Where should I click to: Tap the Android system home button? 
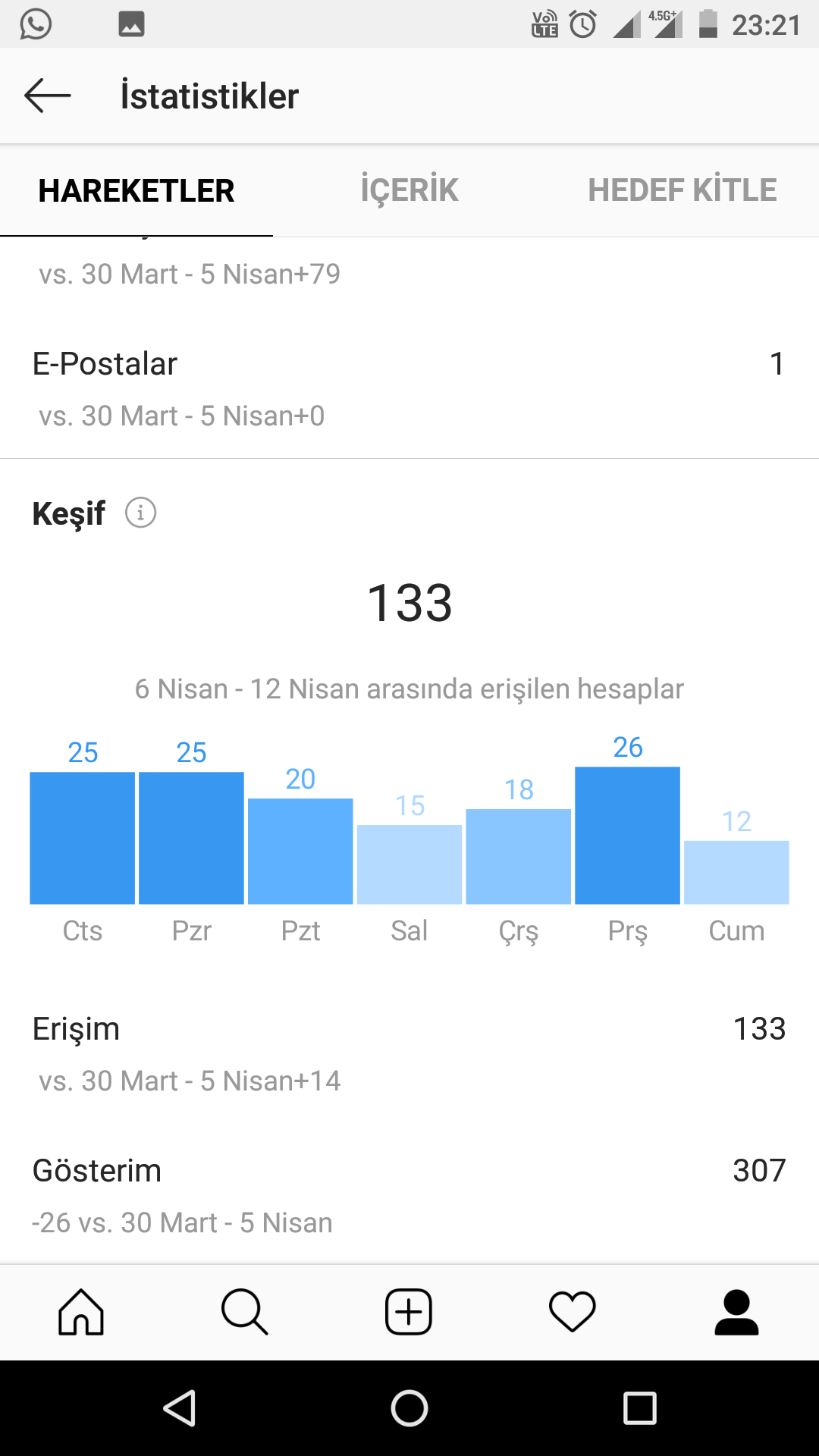coord(409,1408)
